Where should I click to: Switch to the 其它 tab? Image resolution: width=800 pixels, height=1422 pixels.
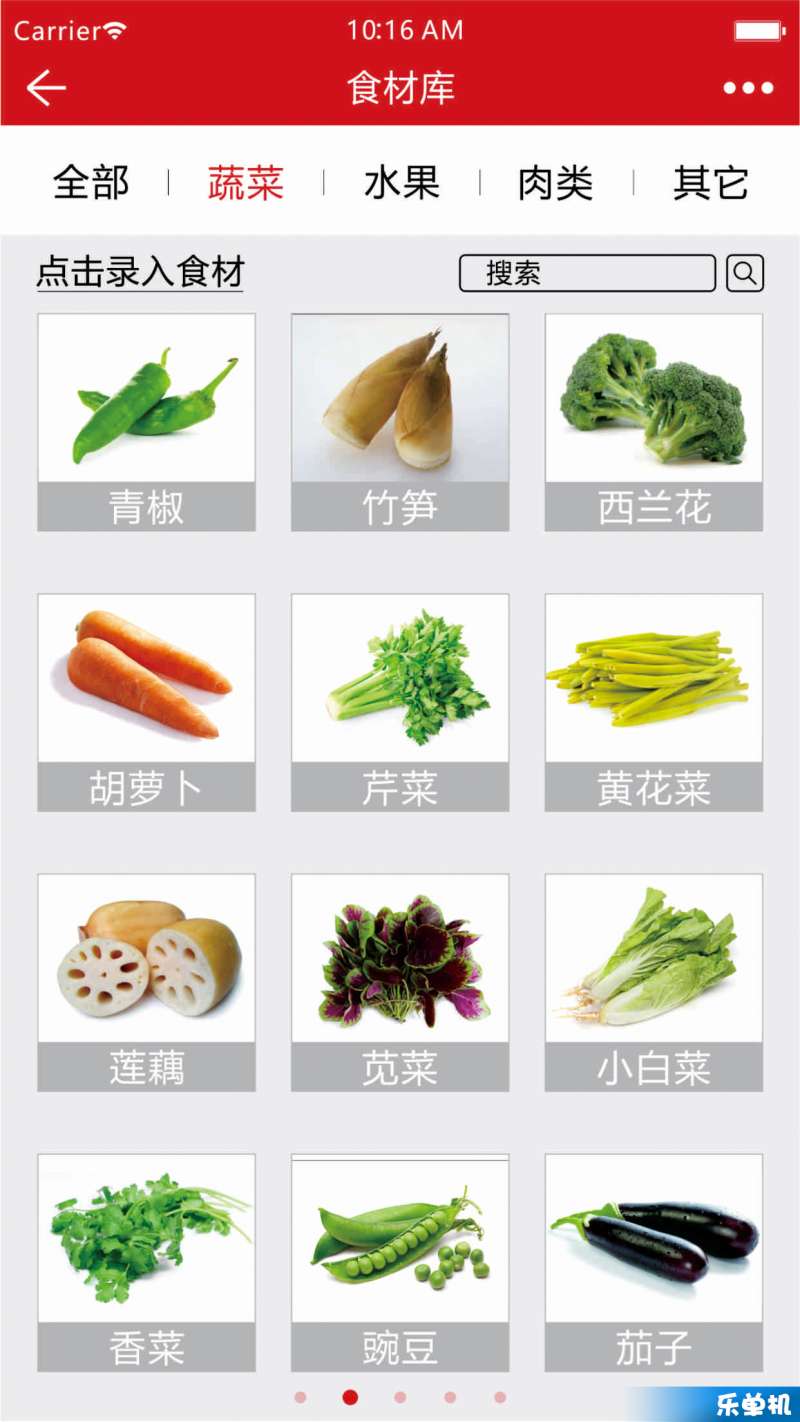[x=710, y=183]
